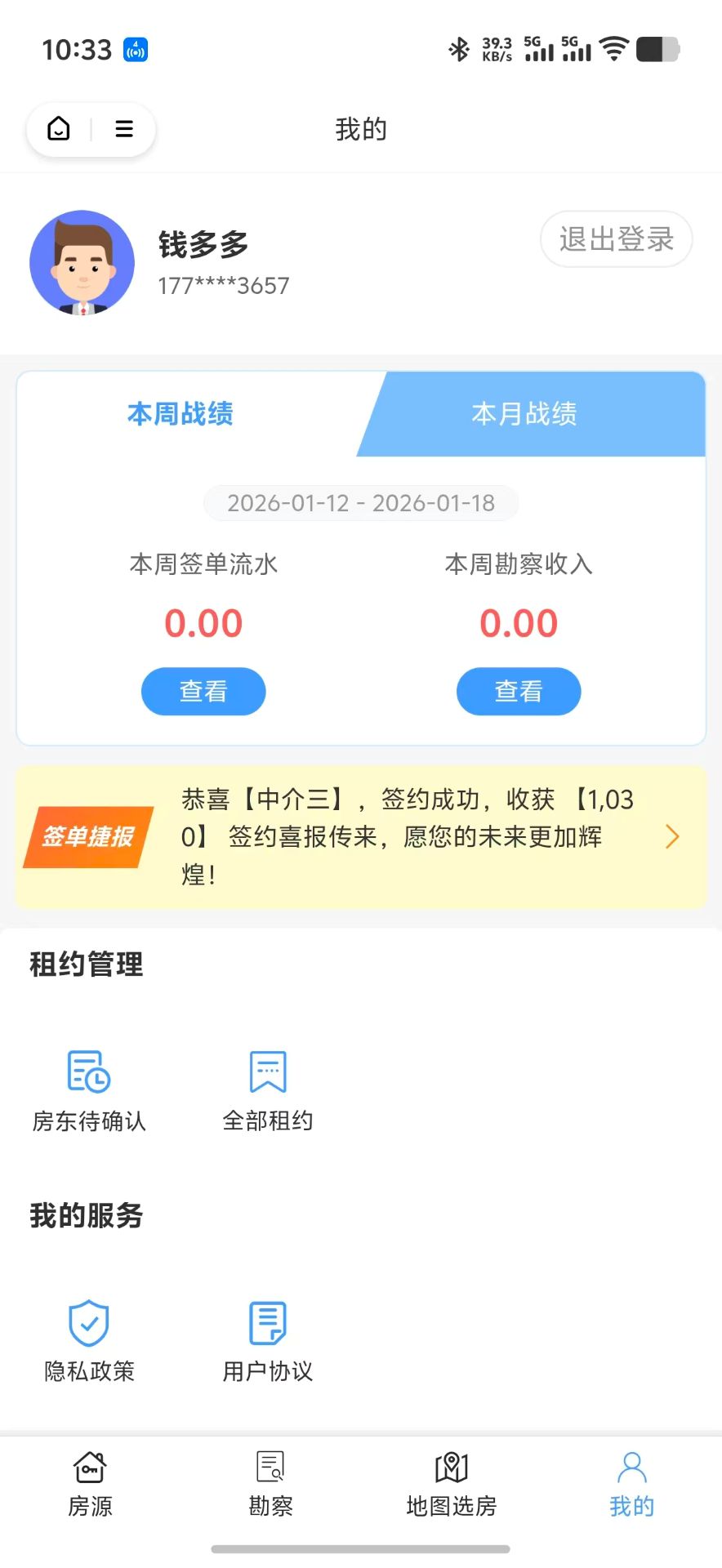Image resolution: width=722 pixels, height=1568 pixels.
Task: Tap the date range 2026-01-12 - 2026-01-18
Action: [x=361, y=503]
